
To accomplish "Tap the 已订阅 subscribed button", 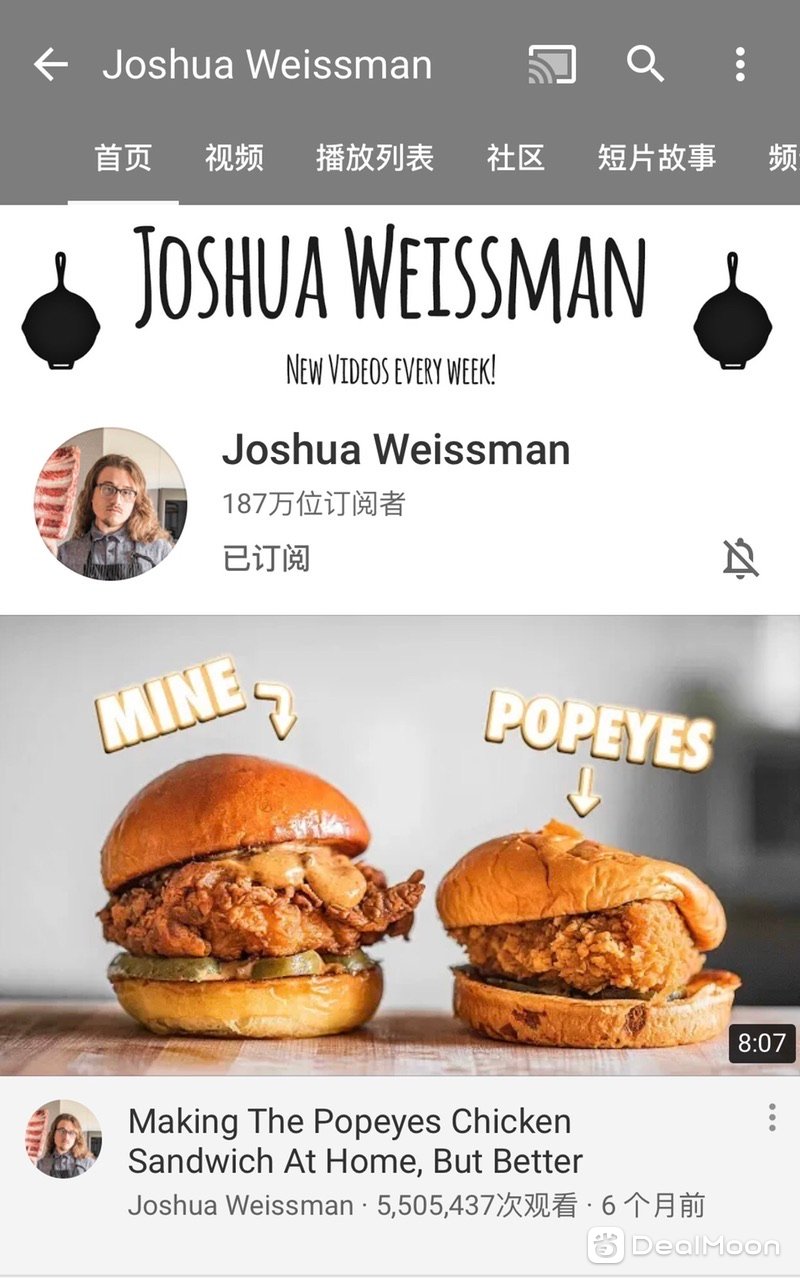I will coord(266,558).
